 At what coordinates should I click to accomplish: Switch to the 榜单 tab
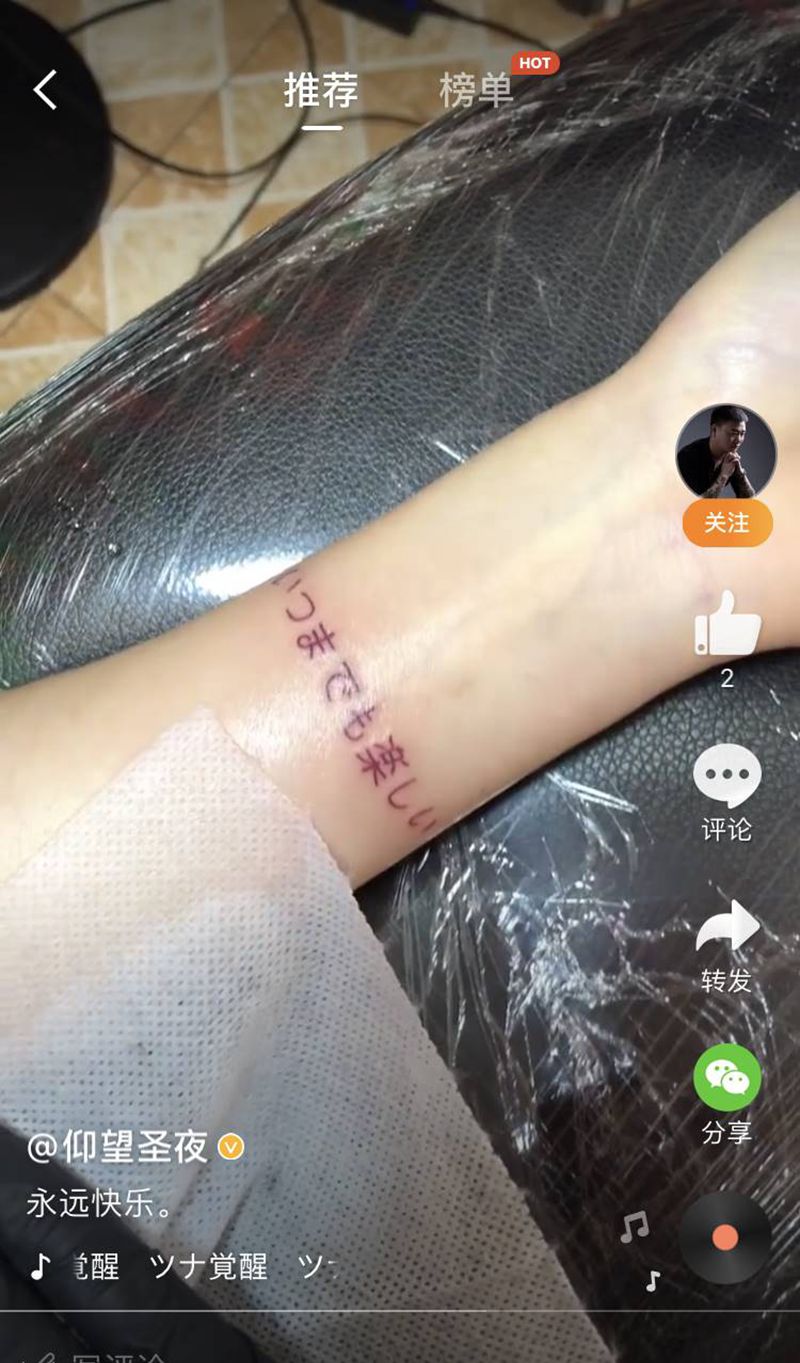coord(477,91)
